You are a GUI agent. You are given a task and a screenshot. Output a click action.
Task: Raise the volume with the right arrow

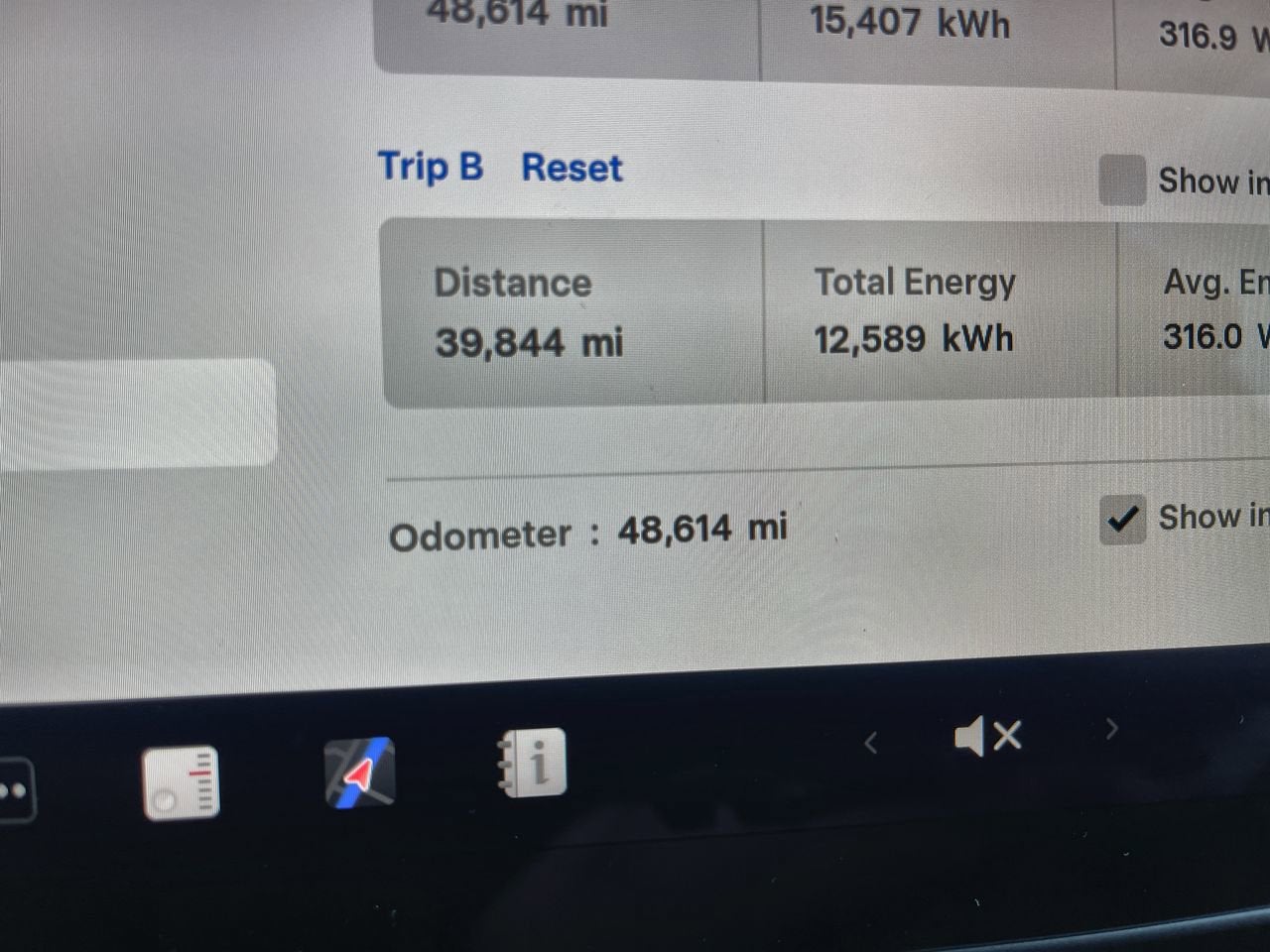[1111, 729]
